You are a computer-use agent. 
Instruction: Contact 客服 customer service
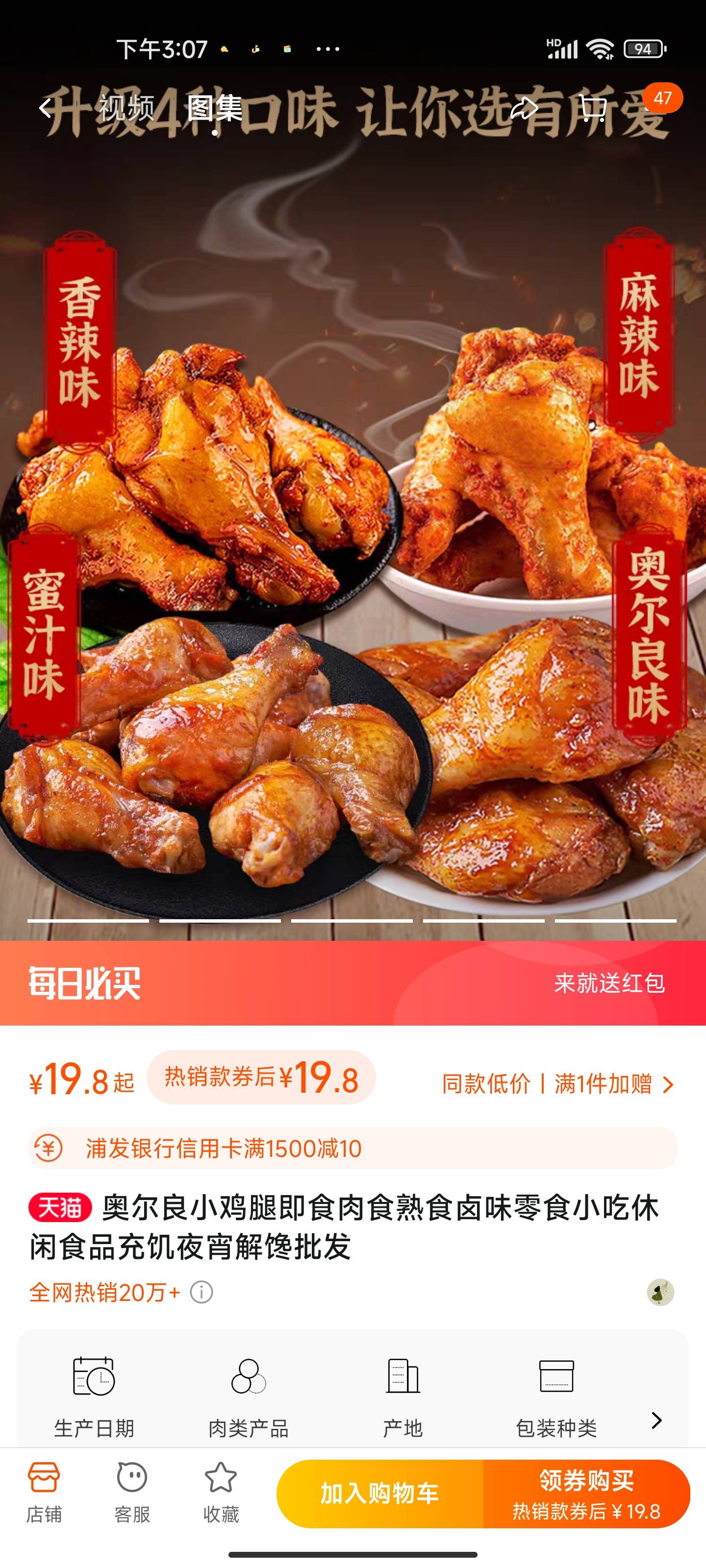(132, 1493)
